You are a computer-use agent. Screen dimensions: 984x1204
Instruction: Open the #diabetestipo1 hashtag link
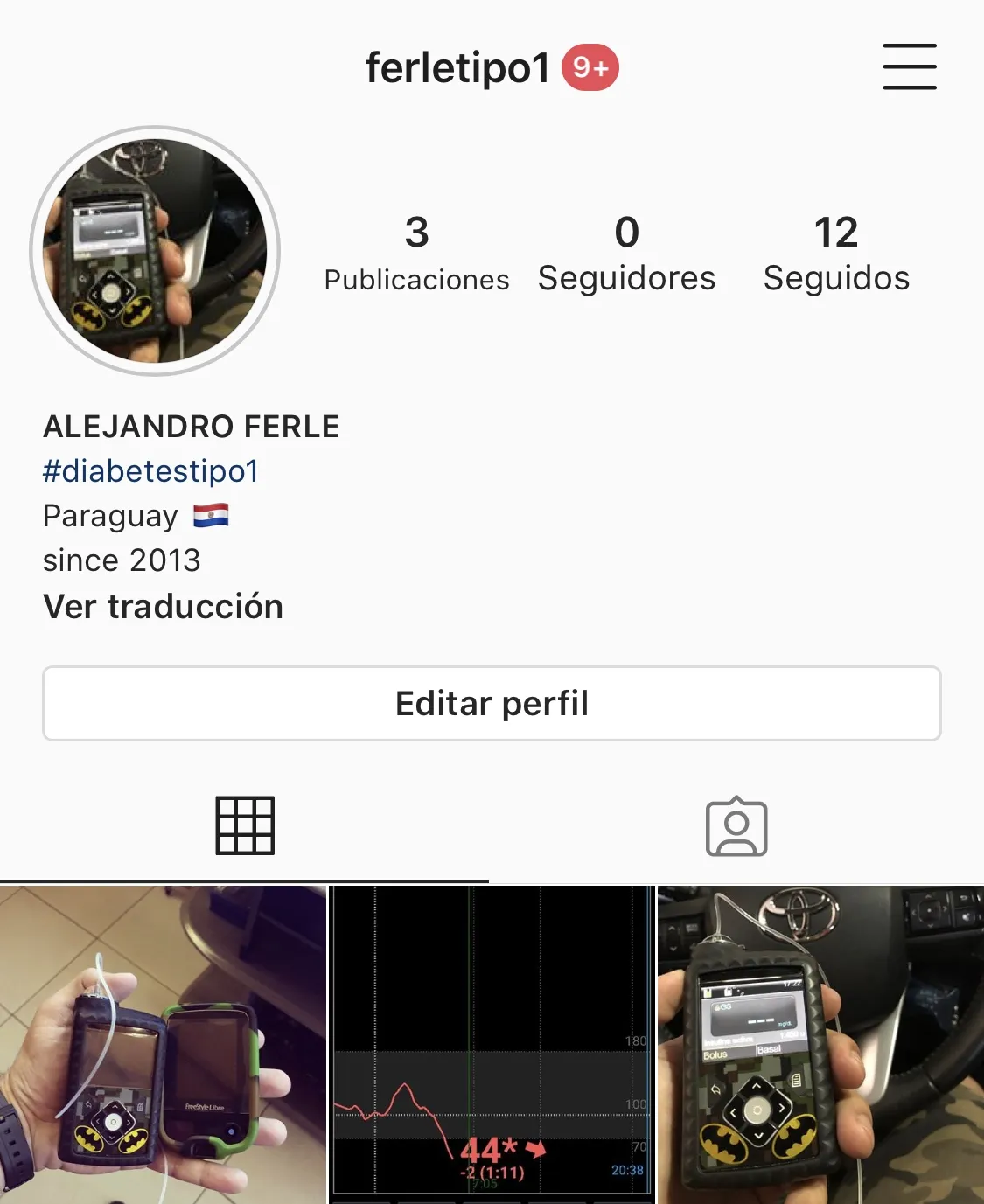150,471
